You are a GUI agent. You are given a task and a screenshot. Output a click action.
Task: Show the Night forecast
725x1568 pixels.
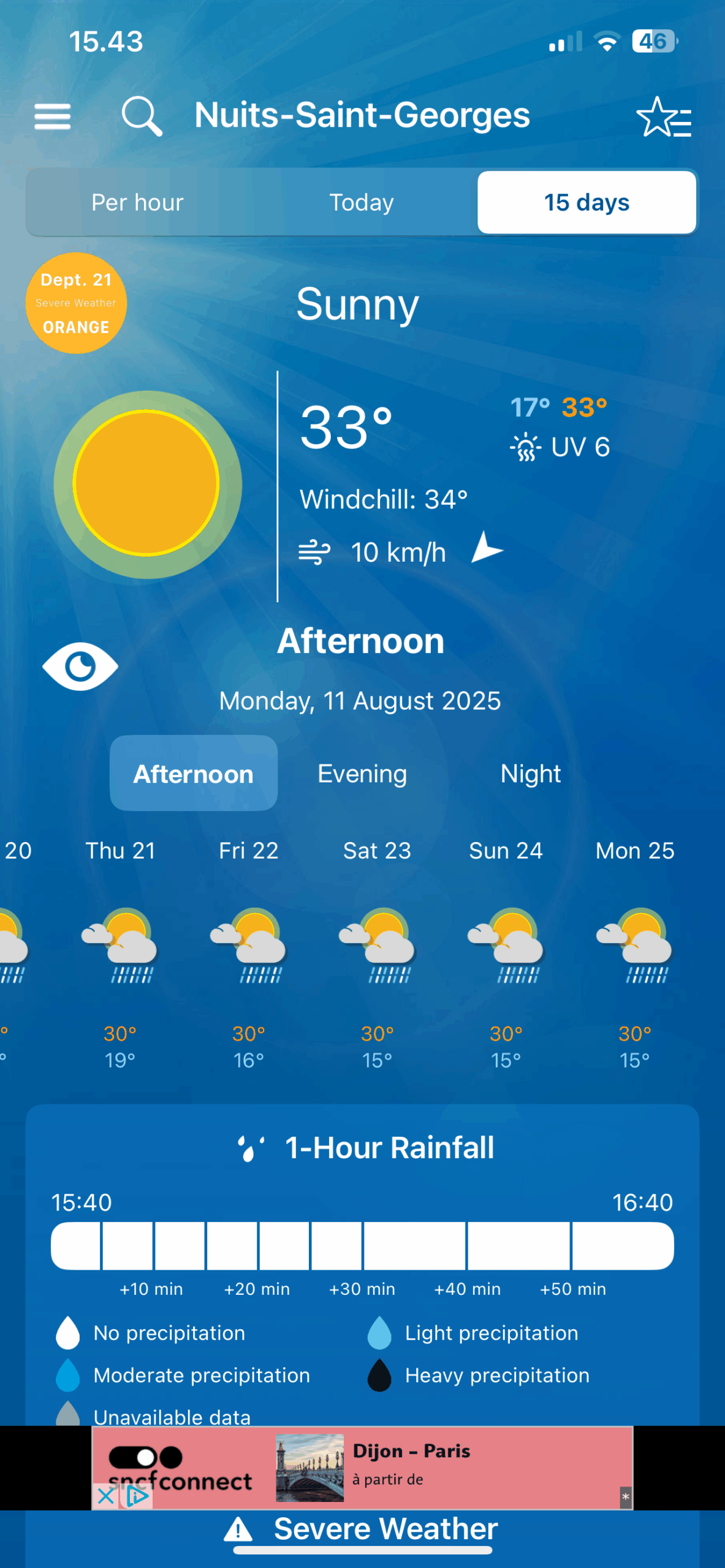coord(531,774)
